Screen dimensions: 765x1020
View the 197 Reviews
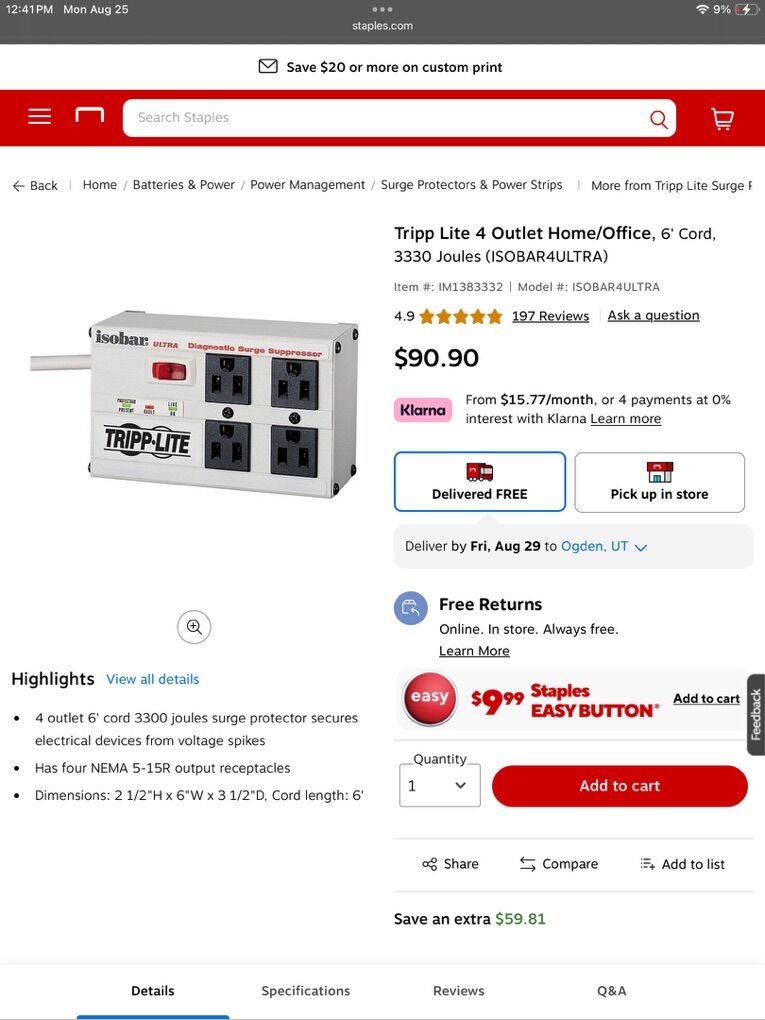click(550, 315)
